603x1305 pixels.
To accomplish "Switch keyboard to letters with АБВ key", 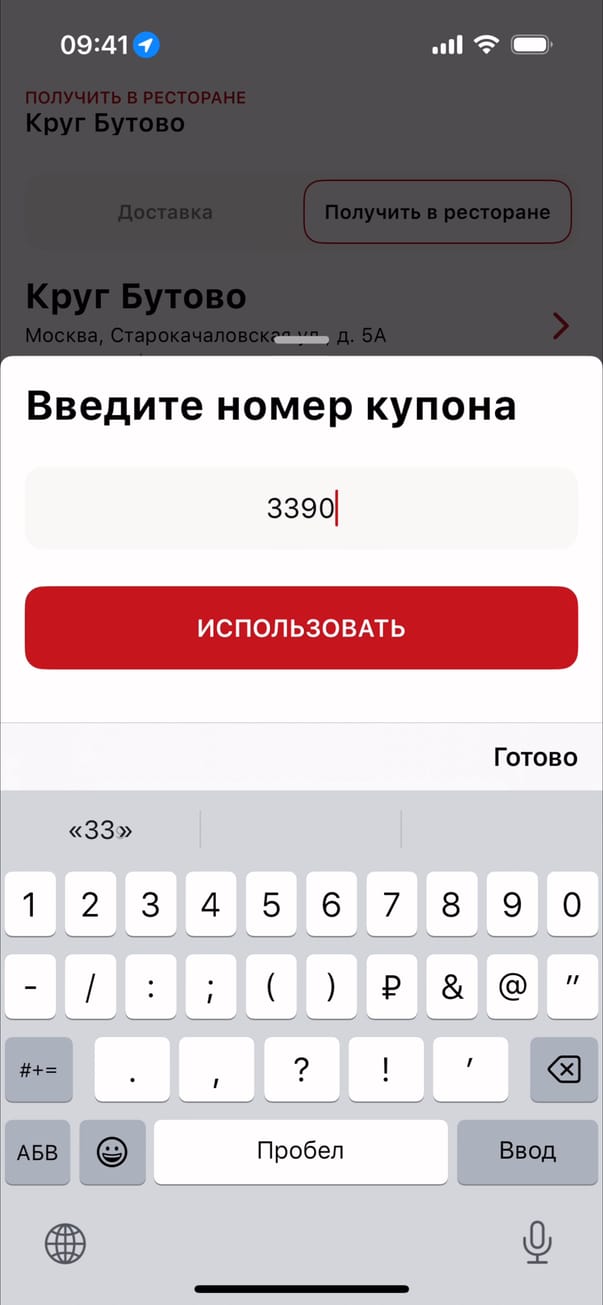I will pos(38,1151).
